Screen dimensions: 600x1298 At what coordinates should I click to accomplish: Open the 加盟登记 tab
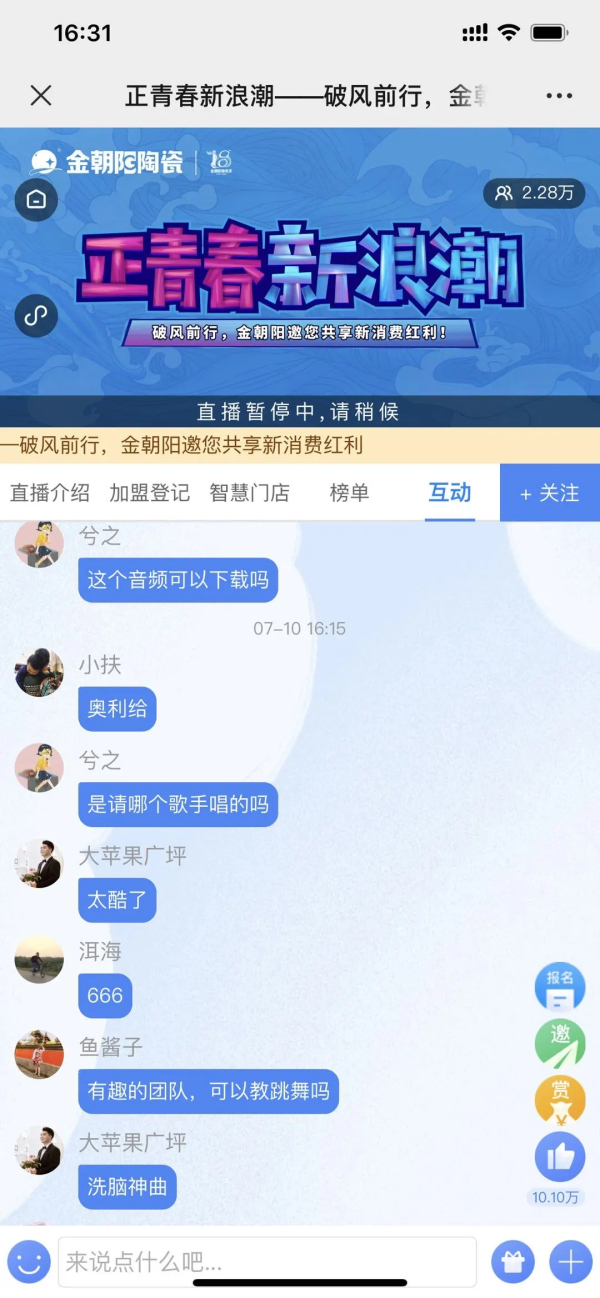[150, 493]
